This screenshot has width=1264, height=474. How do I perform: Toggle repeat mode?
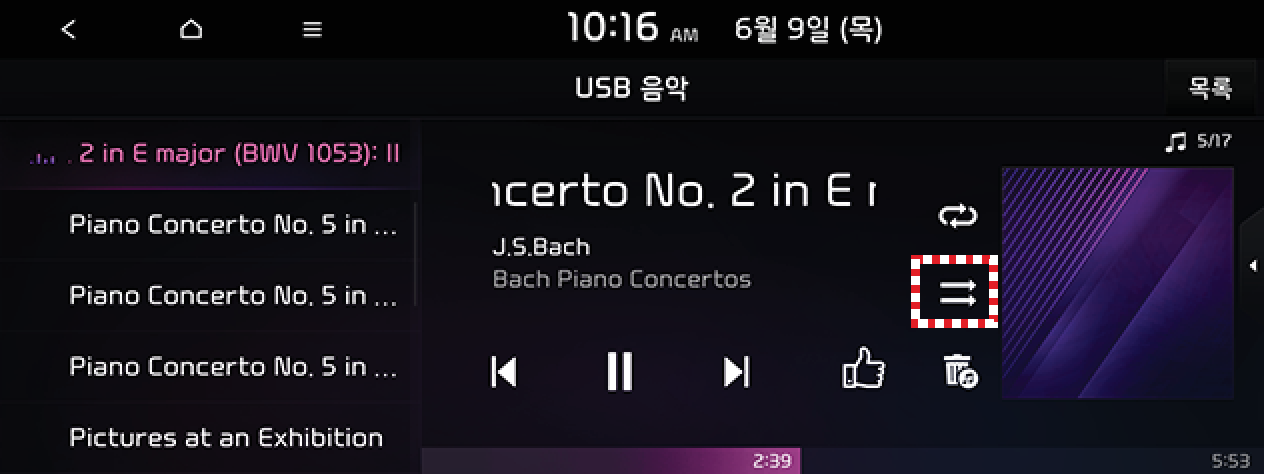[x=957, y=216]
